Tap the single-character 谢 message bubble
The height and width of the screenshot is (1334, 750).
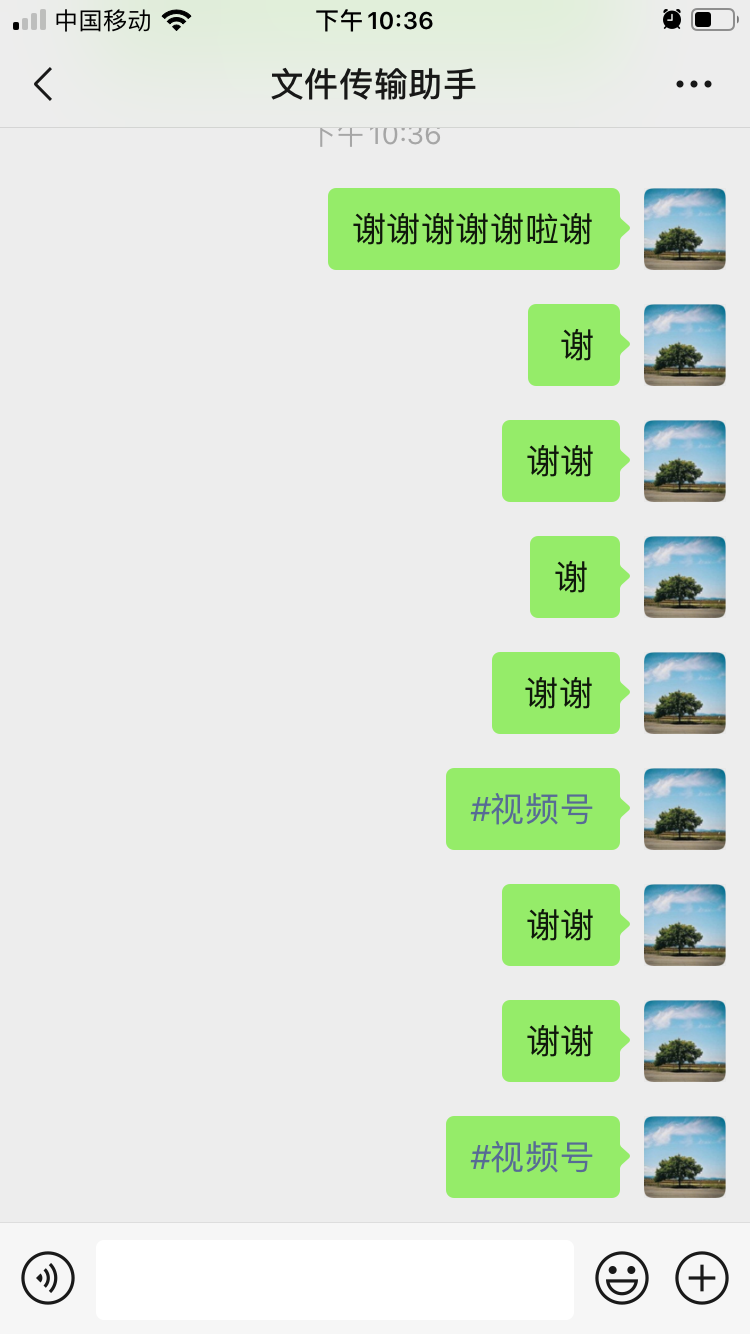[574, 345]
